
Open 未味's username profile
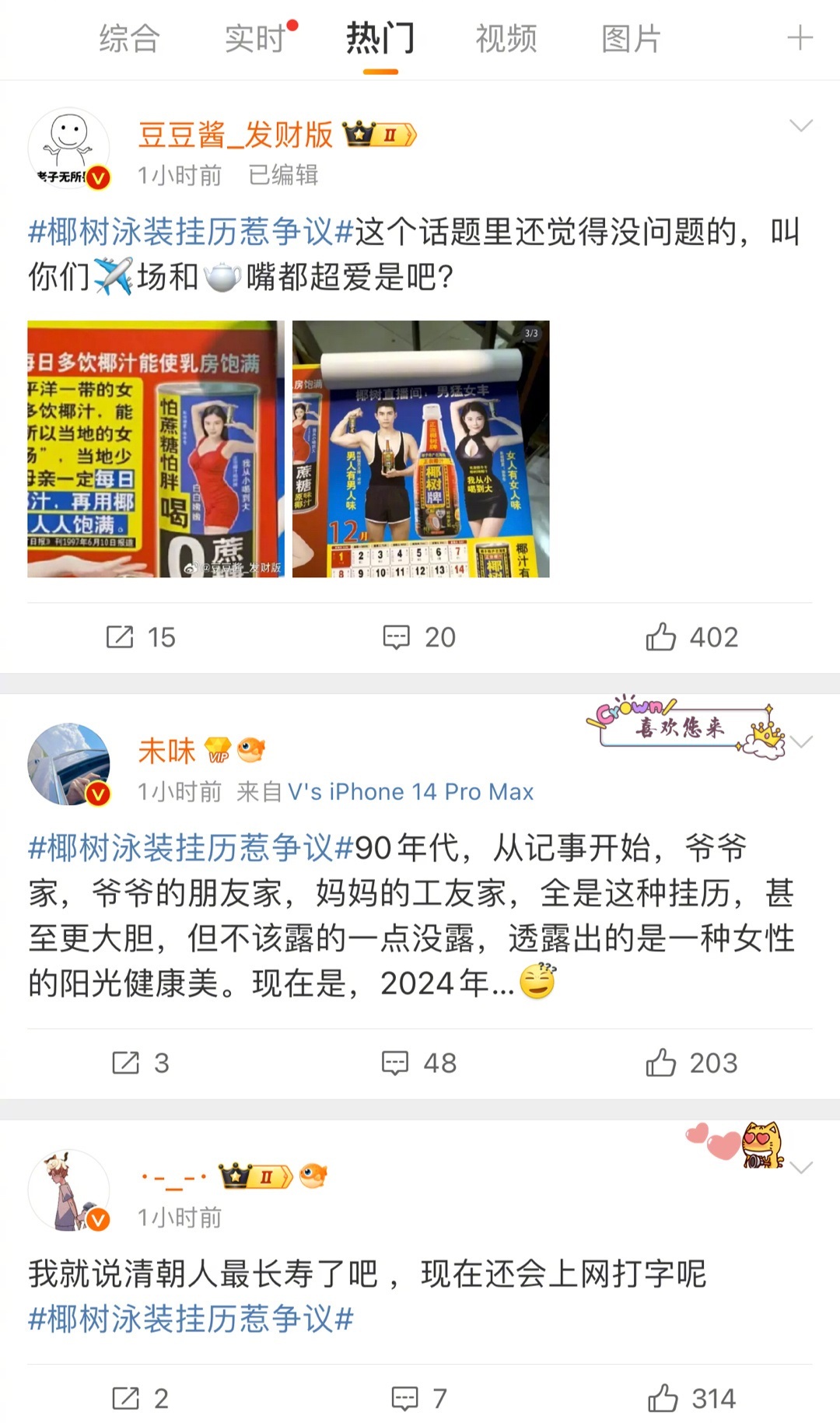point(166,751)
